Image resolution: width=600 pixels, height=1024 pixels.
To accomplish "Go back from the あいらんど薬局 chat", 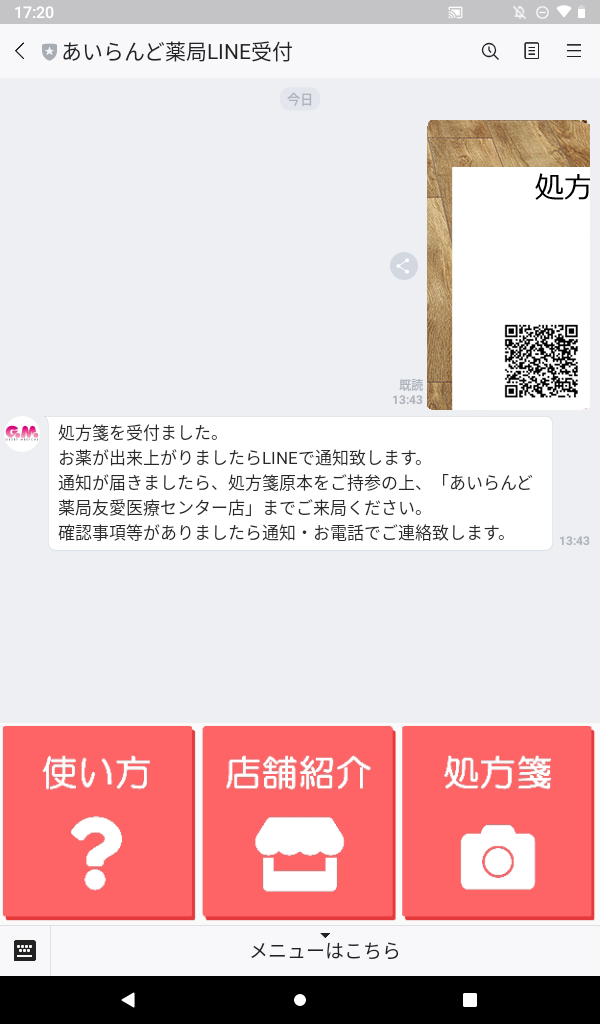I will pyautogui.click(x=20, y=51).
